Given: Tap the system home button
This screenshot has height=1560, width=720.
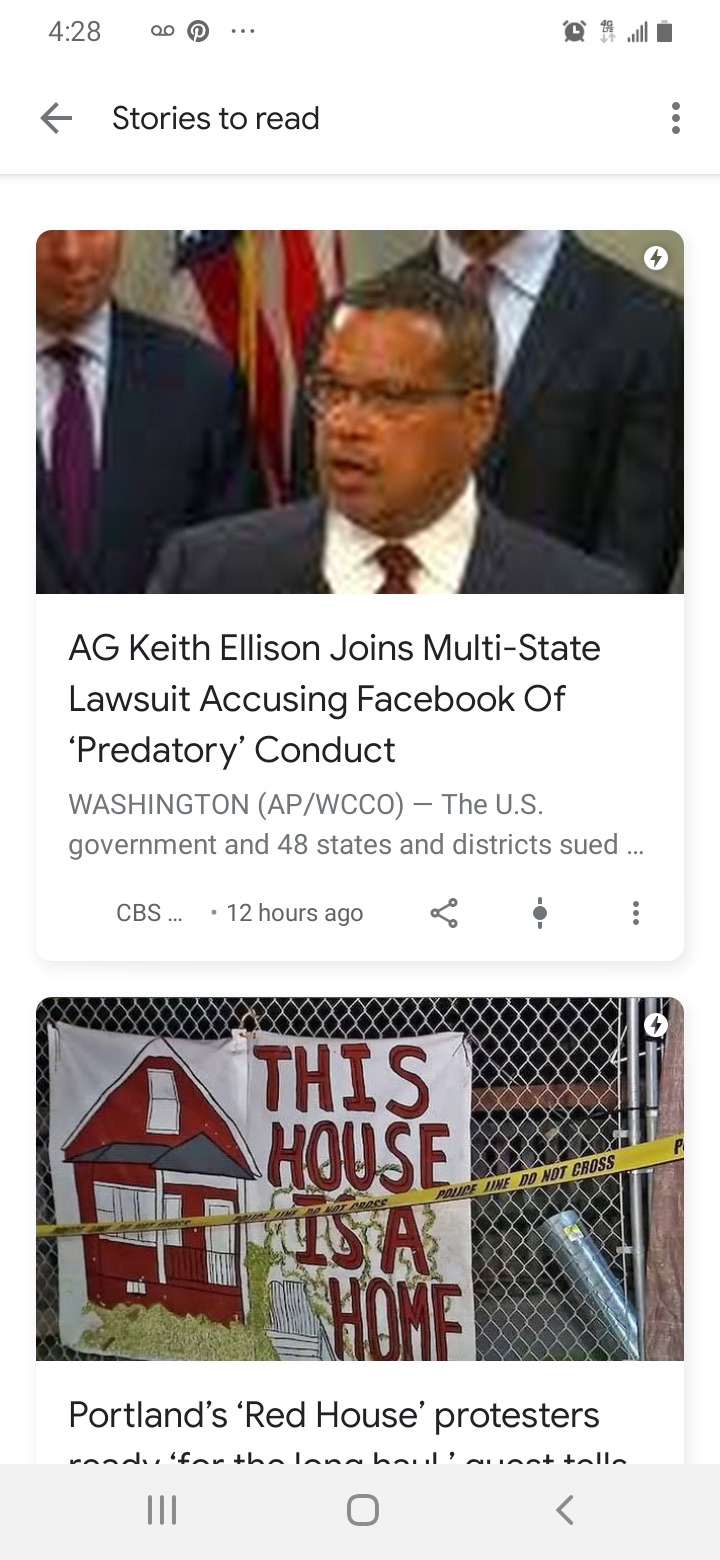Looking at the screenshot, I should click(362, 1509).
